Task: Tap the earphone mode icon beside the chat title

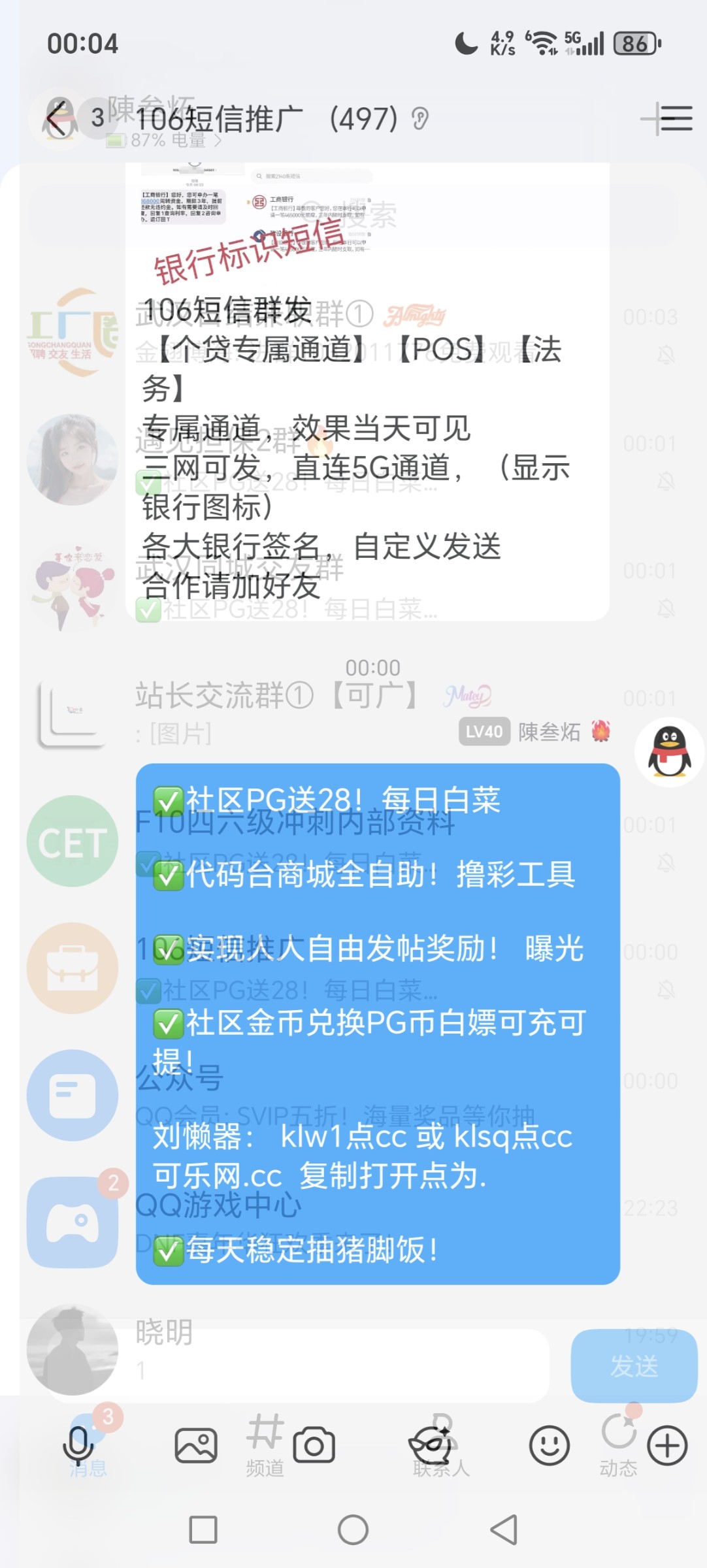Action: [x=420, y=119]
